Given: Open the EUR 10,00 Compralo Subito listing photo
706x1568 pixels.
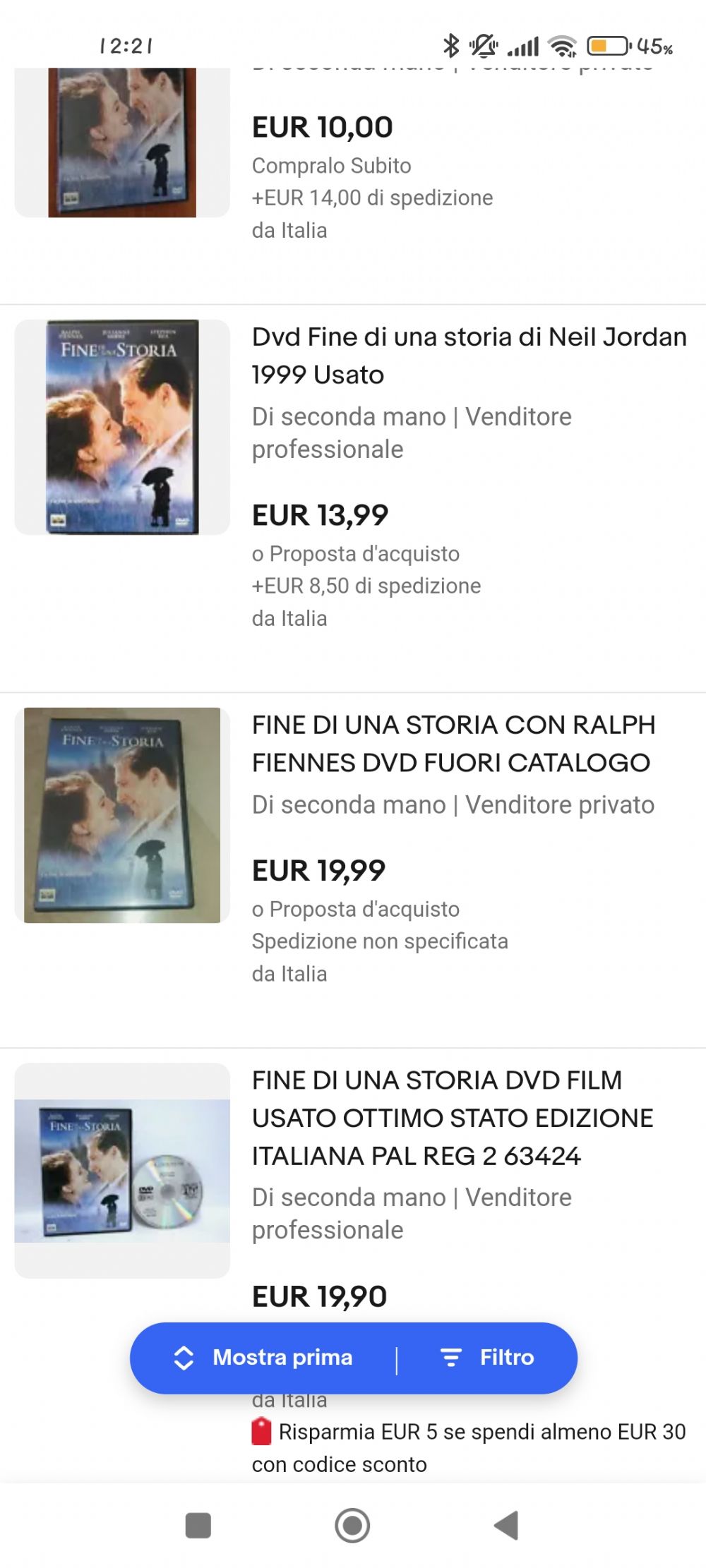Looking at the screenshot, I should [122, 143].
